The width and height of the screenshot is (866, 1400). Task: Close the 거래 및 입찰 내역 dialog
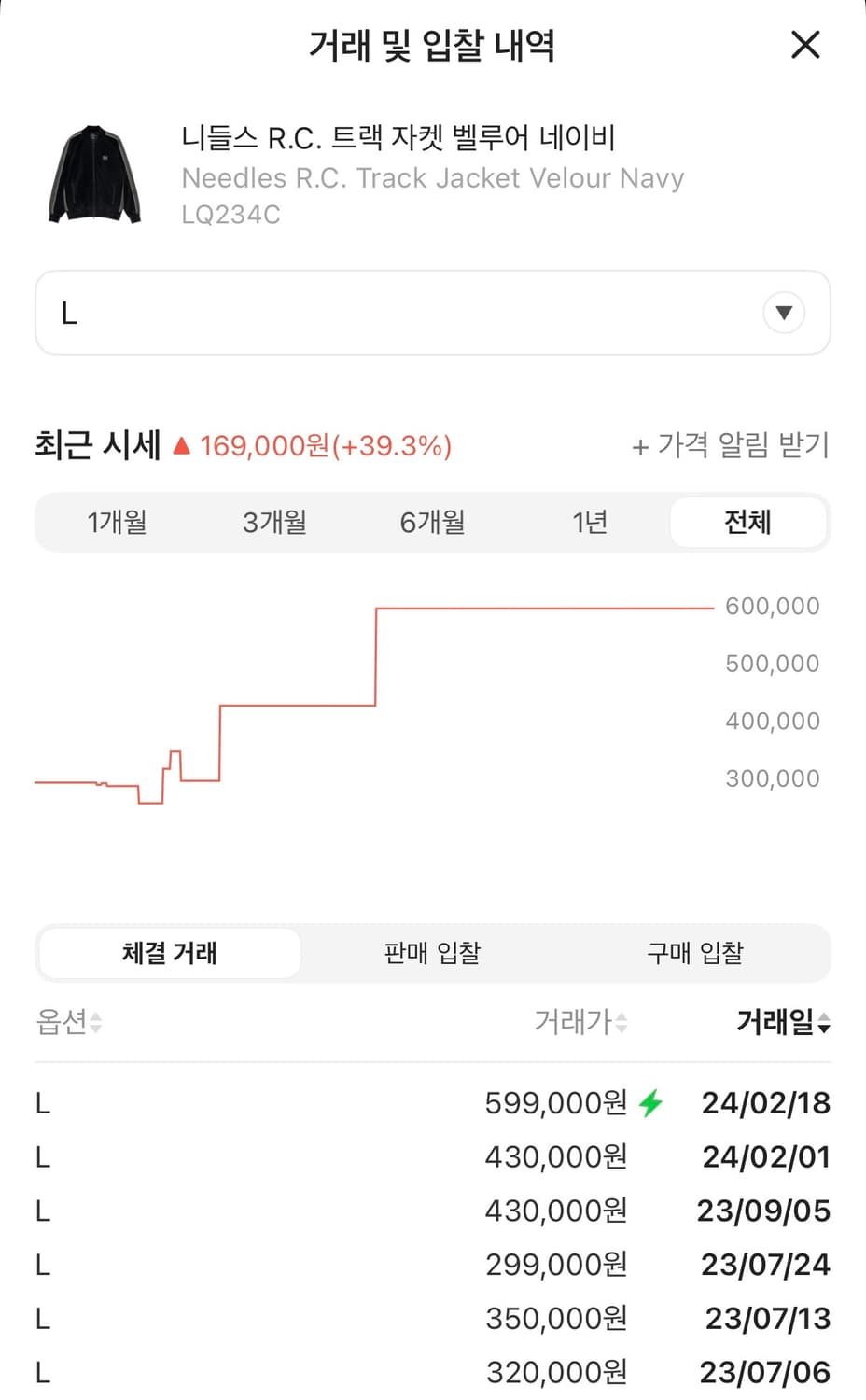tap(804, 44)
